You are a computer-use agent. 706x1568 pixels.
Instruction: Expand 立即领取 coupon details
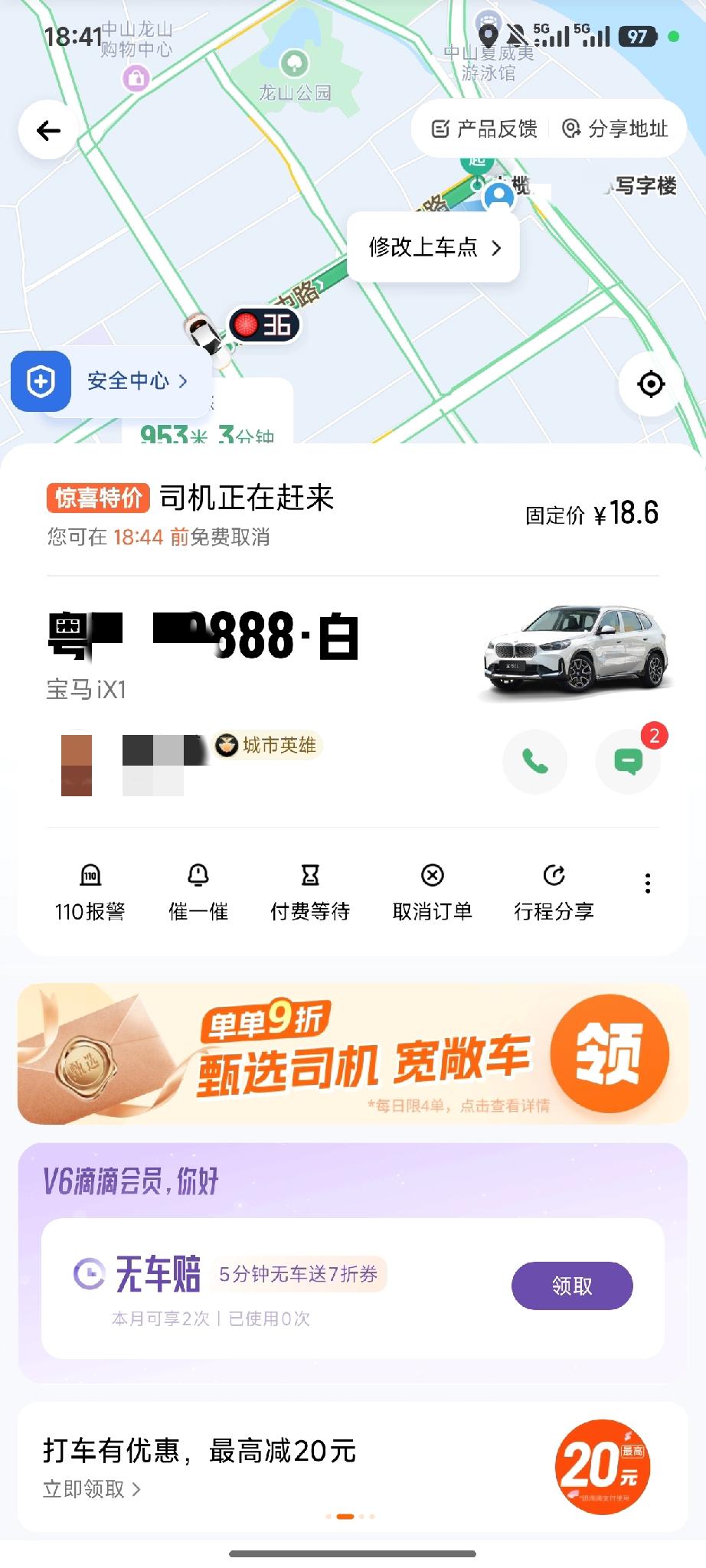88,1489
